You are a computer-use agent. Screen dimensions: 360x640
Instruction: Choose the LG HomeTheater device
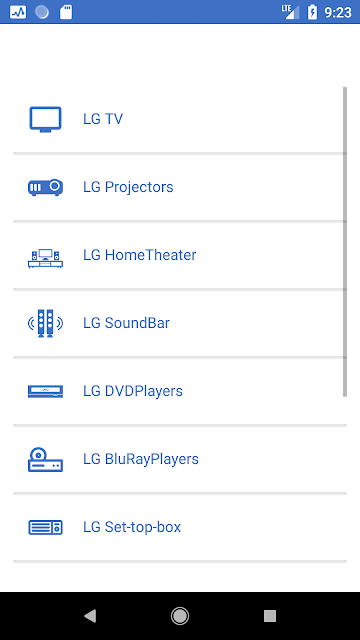click(180, 255)
